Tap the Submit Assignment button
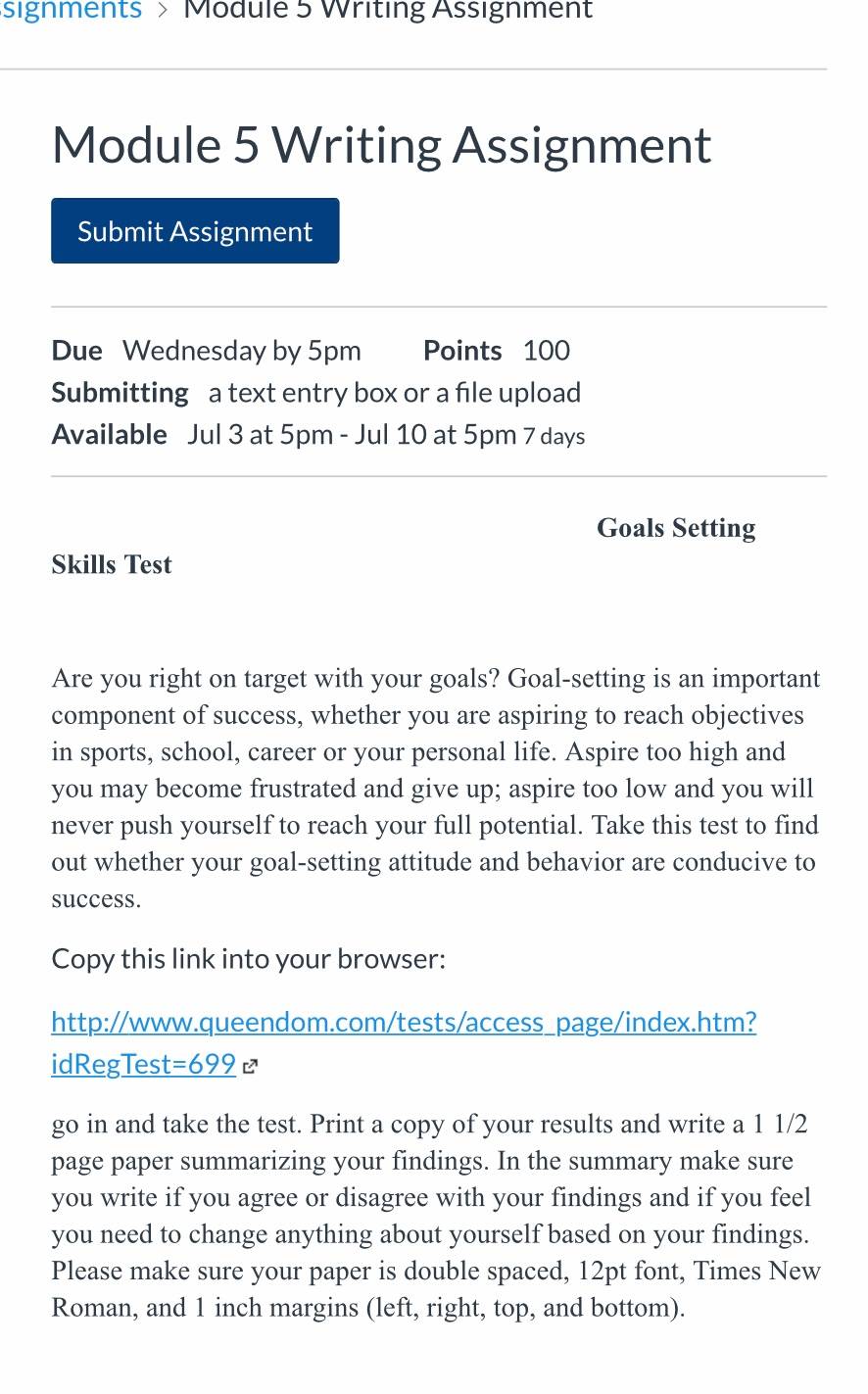The height and width of the screenshot is (1394, 868). 195,231
